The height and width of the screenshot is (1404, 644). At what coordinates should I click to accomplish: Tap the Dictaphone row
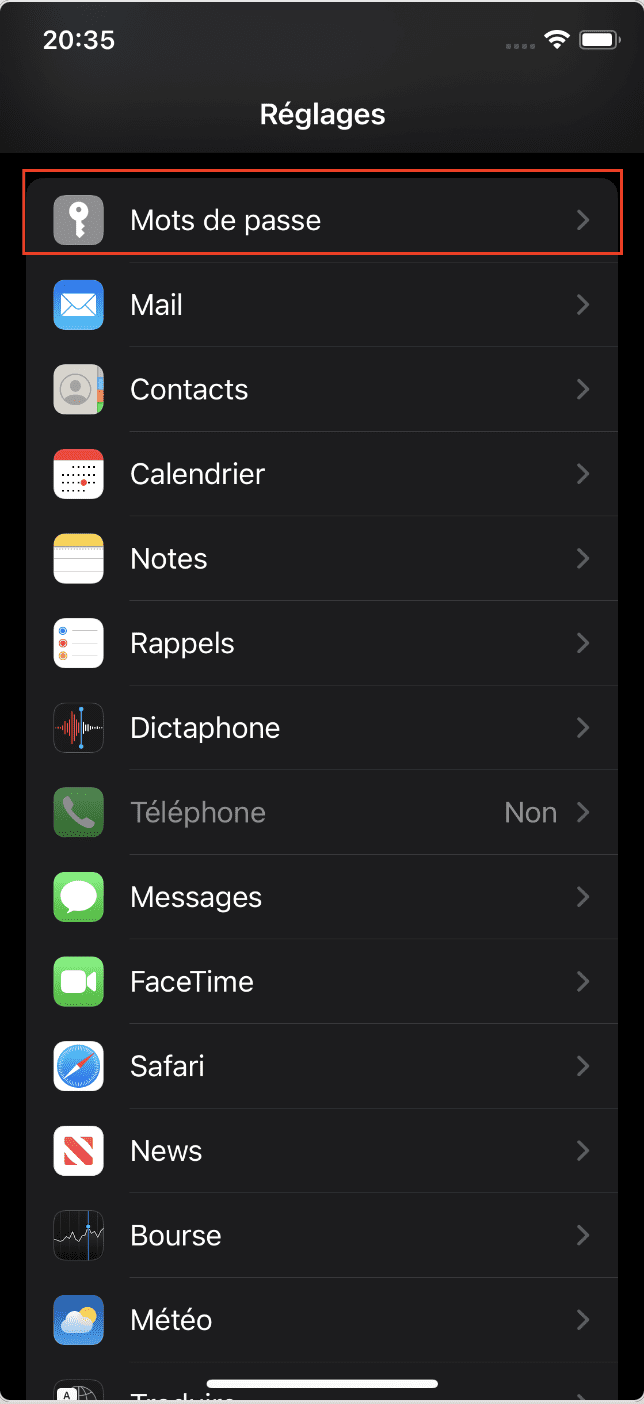click(322, 728)
